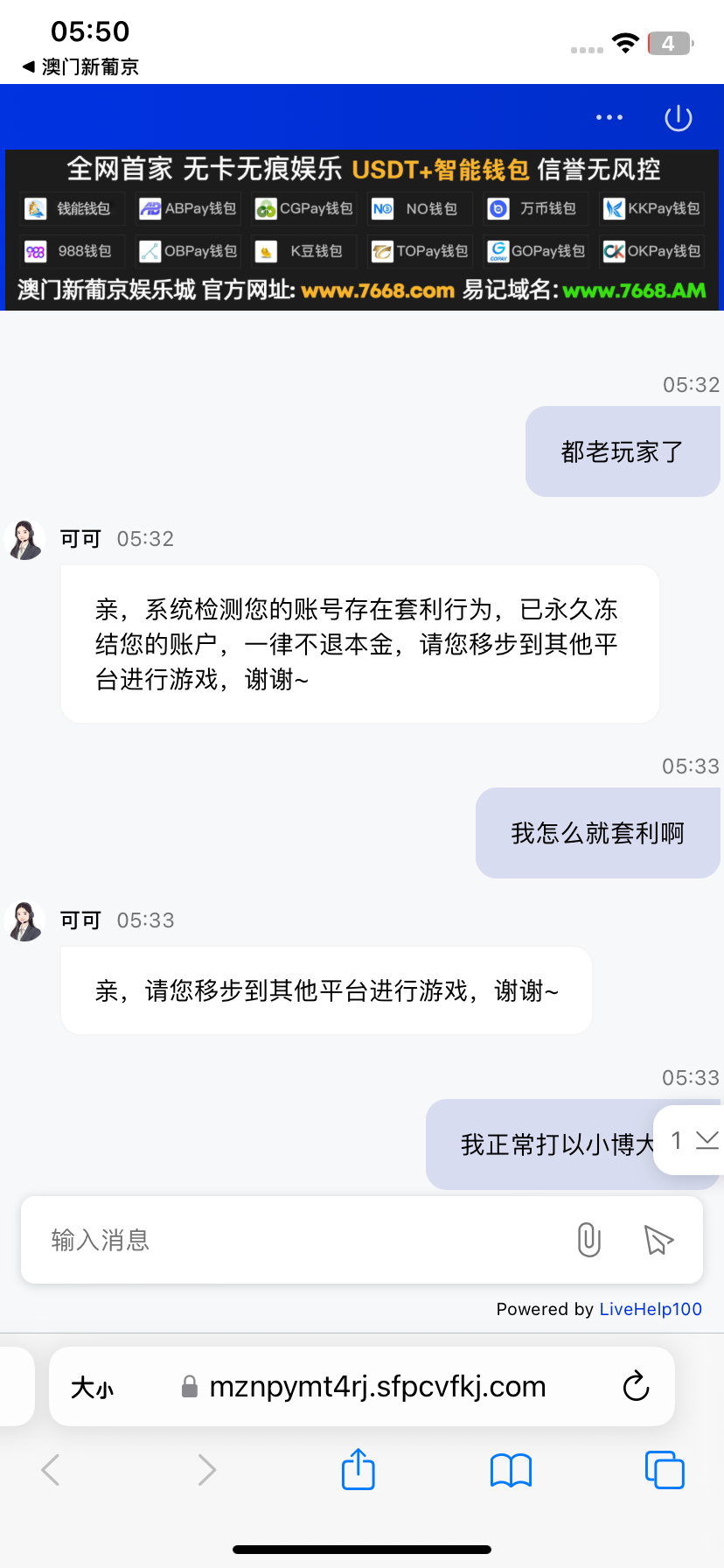Tap the power icon to end the chat
Screen dimensions: 724x1568
pos(678,116)
